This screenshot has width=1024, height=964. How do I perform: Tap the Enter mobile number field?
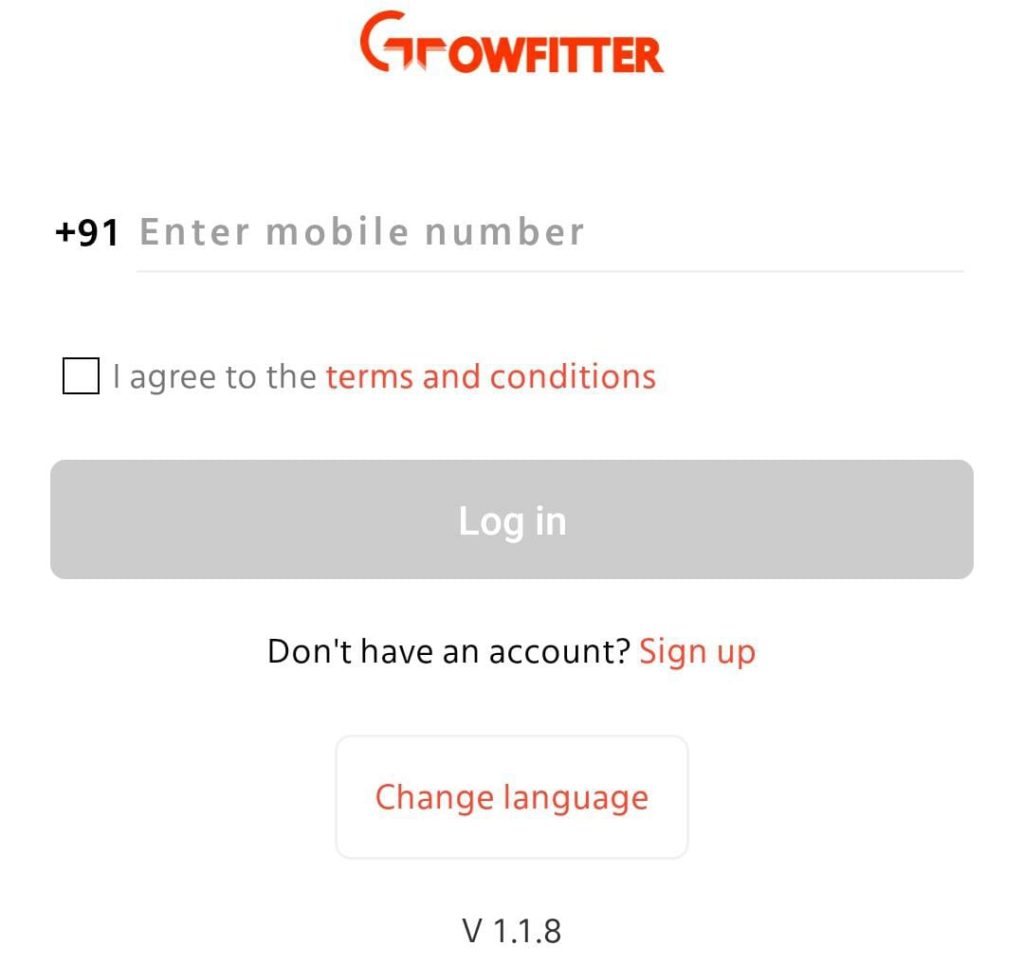pyautogui.click(x=548, y=233)
